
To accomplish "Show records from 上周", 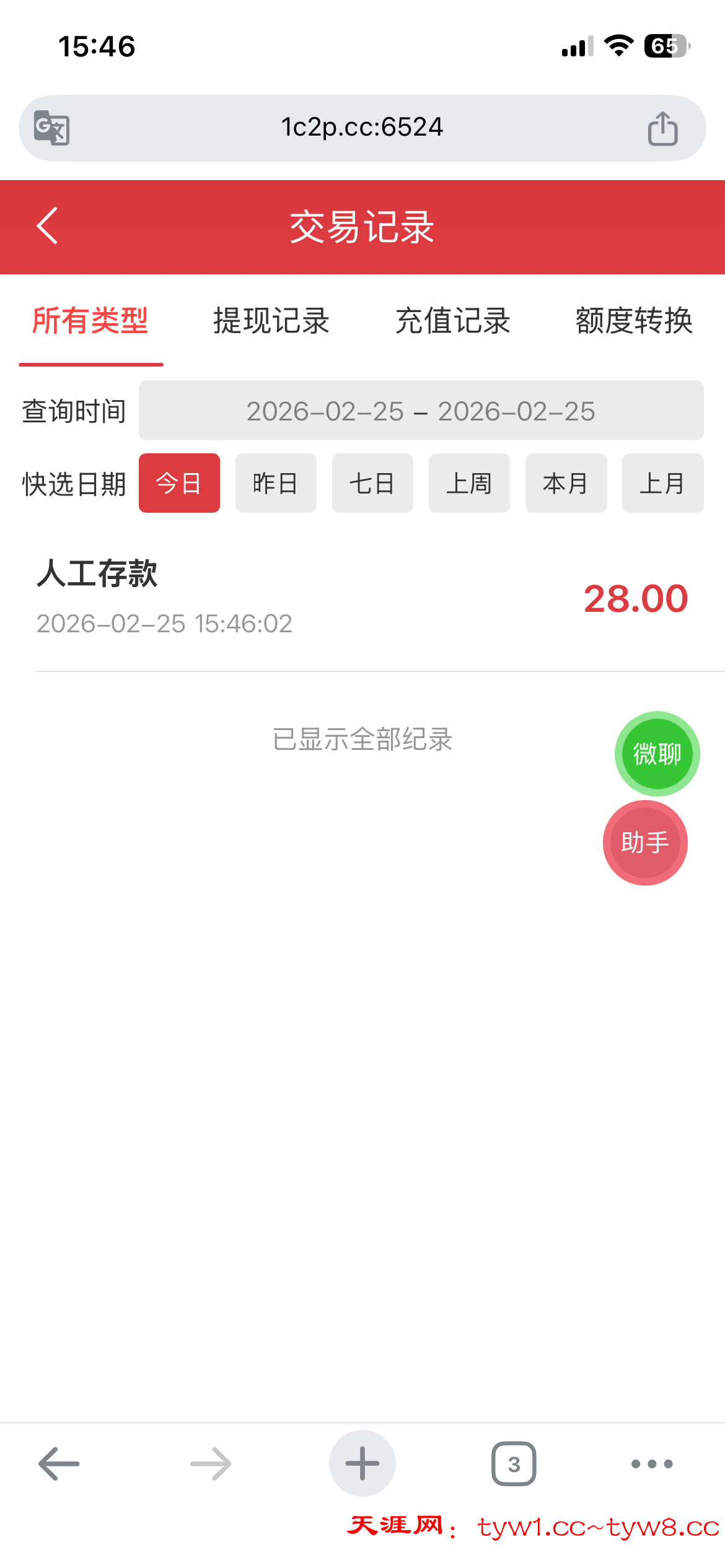I will 469,483.
